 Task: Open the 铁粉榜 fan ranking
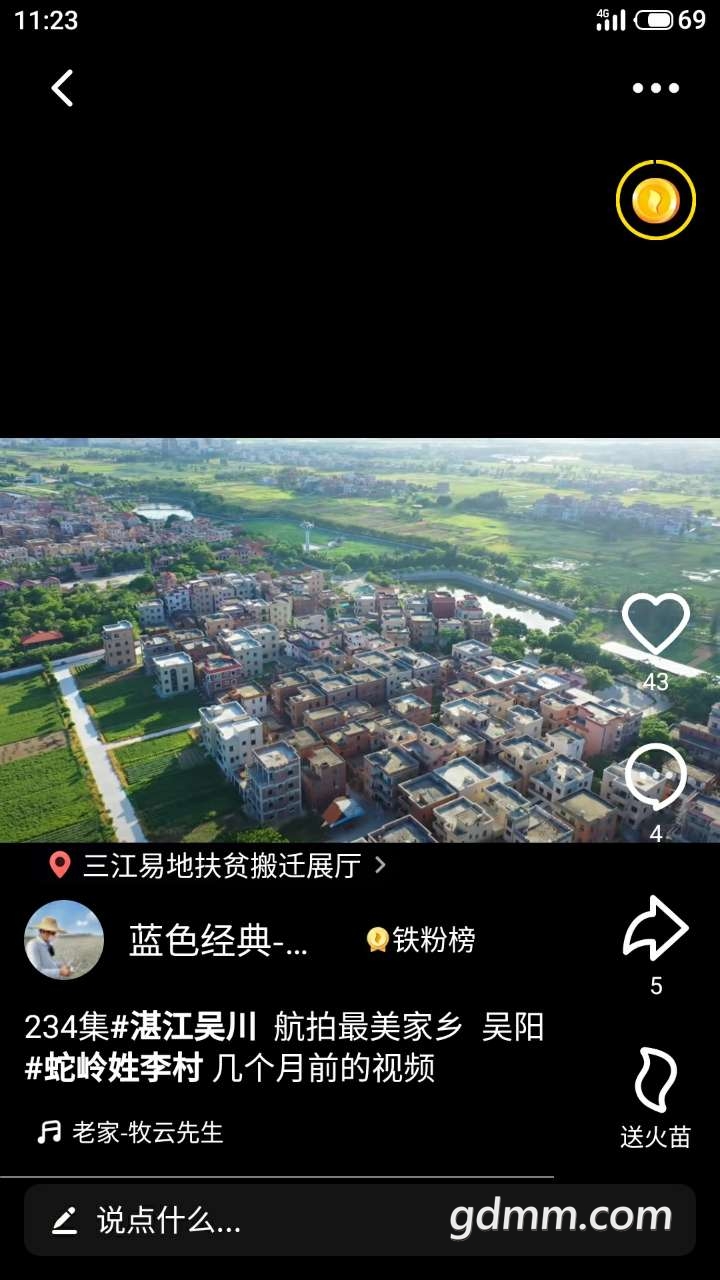pyautogui.click(x=421, y=940)
